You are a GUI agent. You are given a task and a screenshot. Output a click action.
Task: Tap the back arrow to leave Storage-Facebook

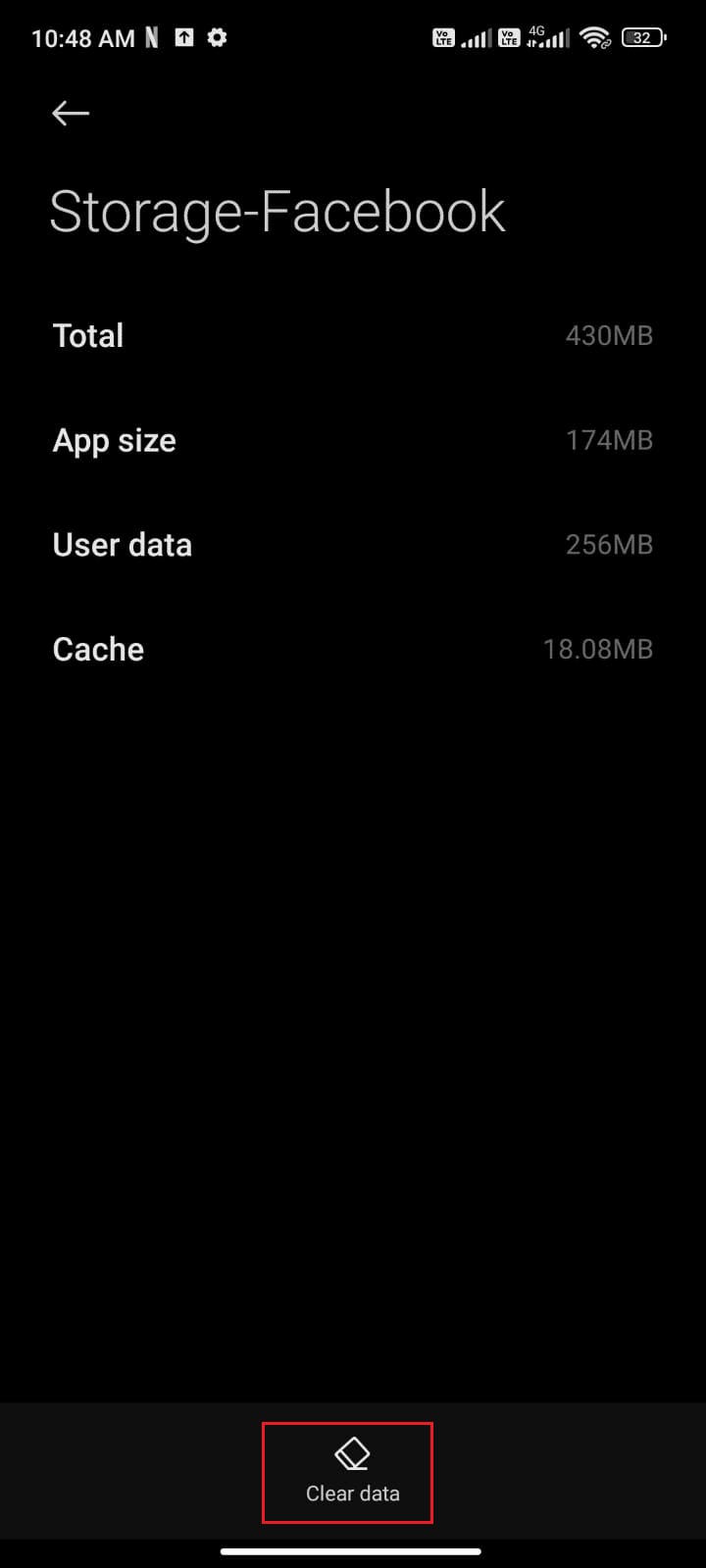pyautogui.click(x=70, y=113)
